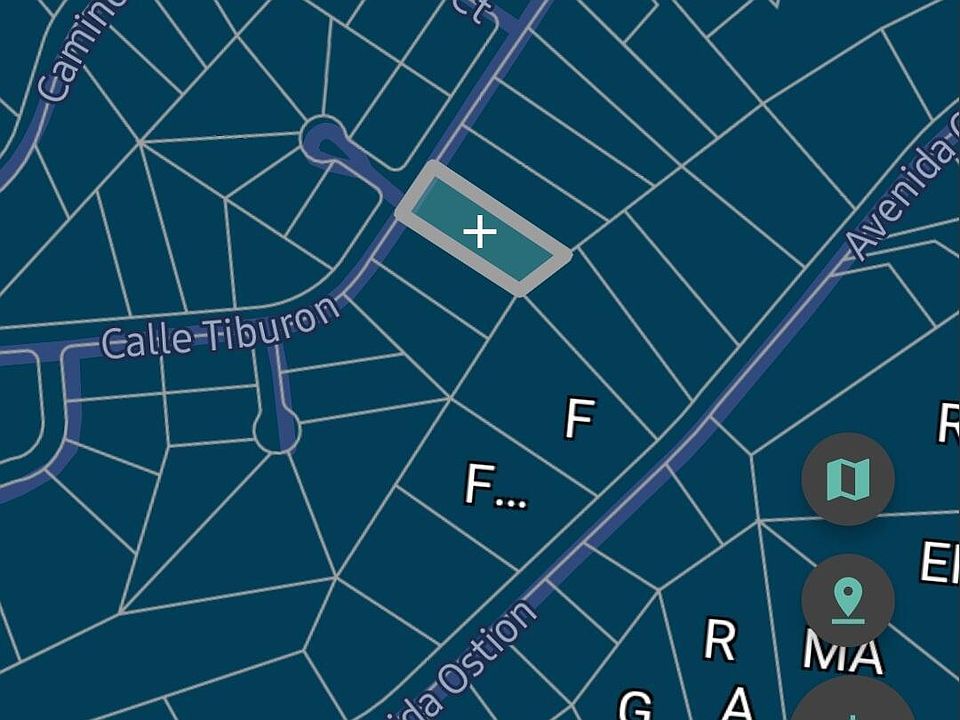960x720 pixels.
Task: Tap the location pin button
Action: coord(848,601)
